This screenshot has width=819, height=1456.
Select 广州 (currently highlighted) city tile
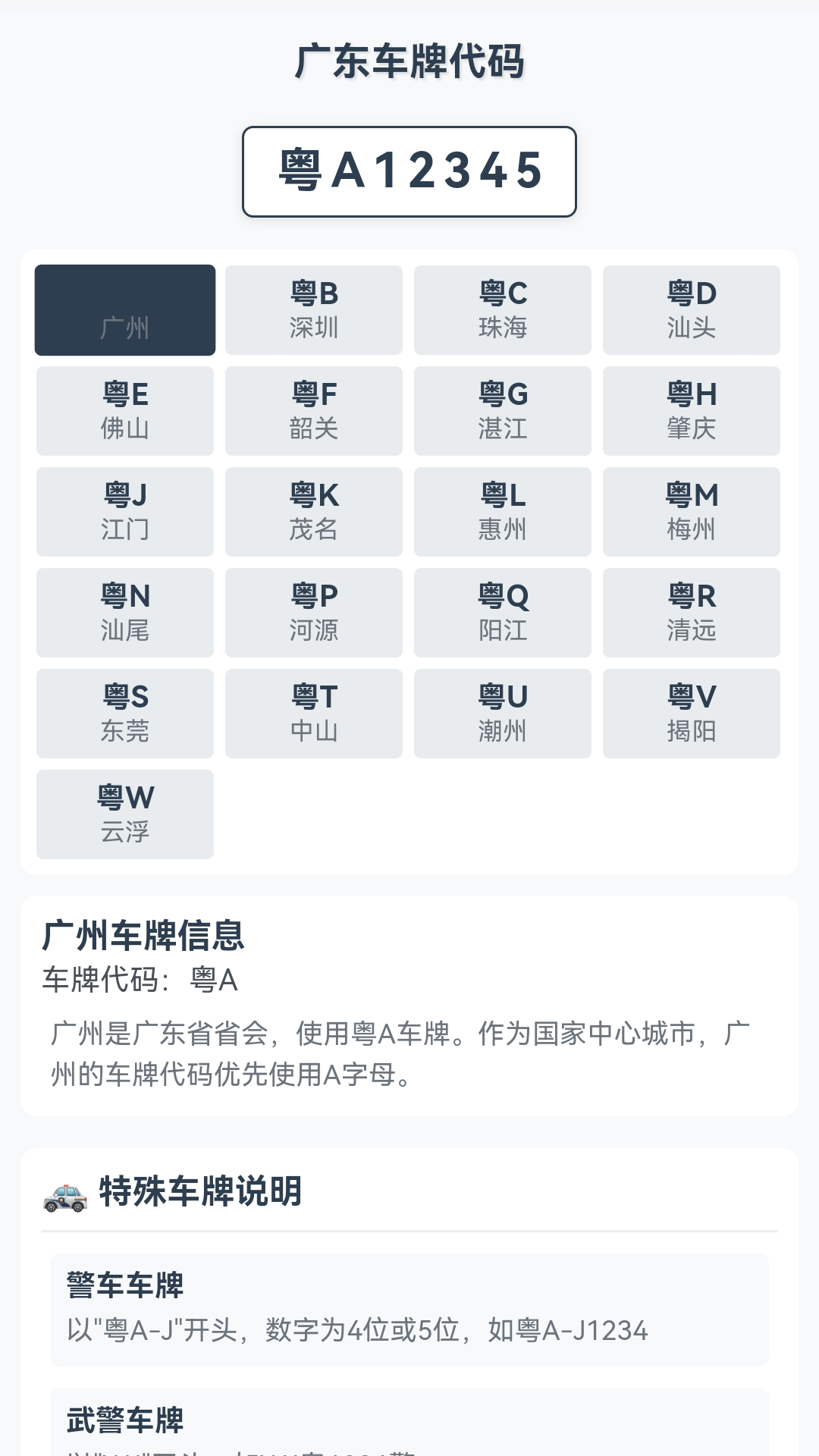(125, 309)
